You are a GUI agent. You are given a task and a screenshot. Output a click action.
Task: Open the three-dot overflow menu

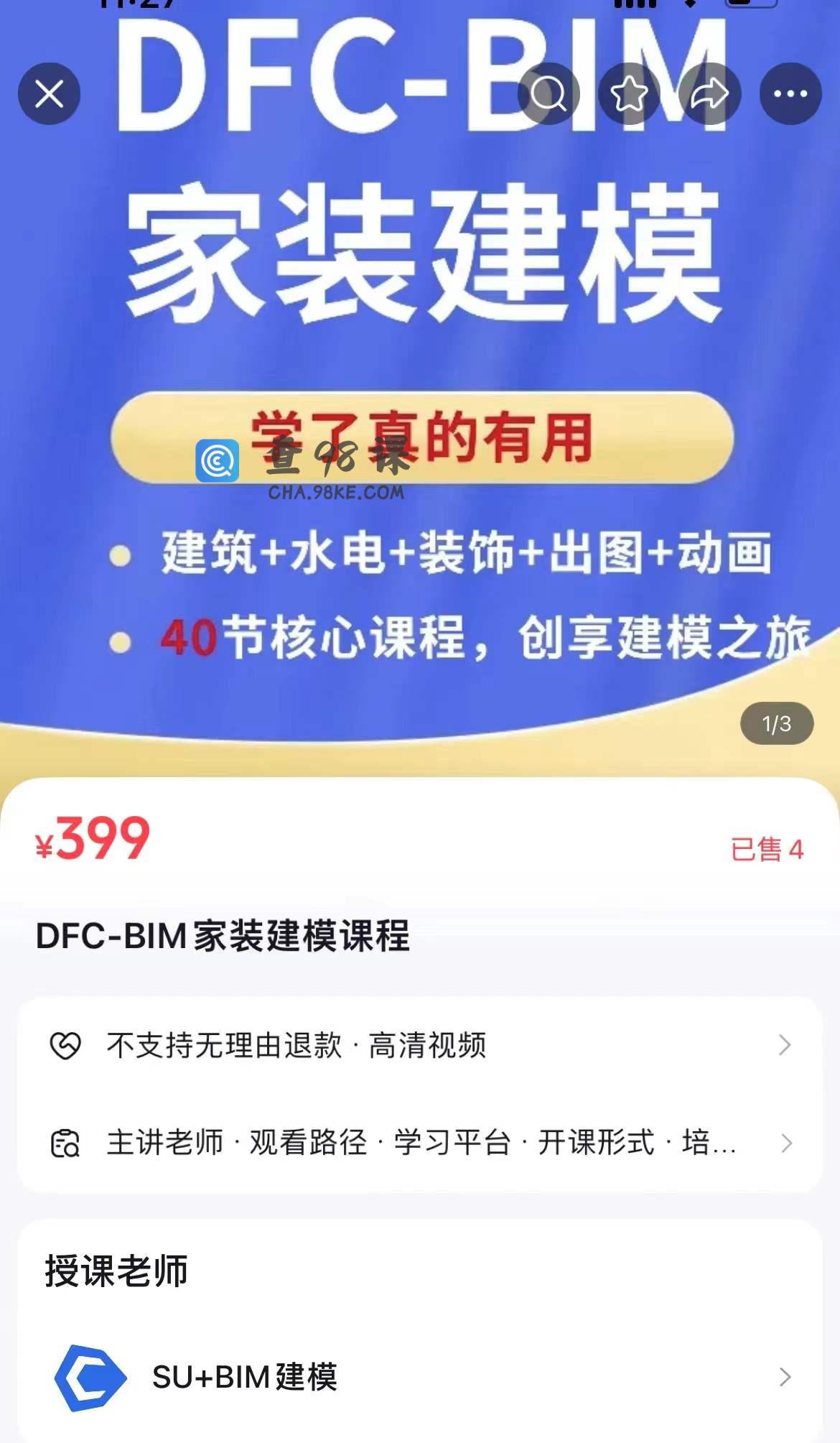pyautogui.click(x=790, y=94)
